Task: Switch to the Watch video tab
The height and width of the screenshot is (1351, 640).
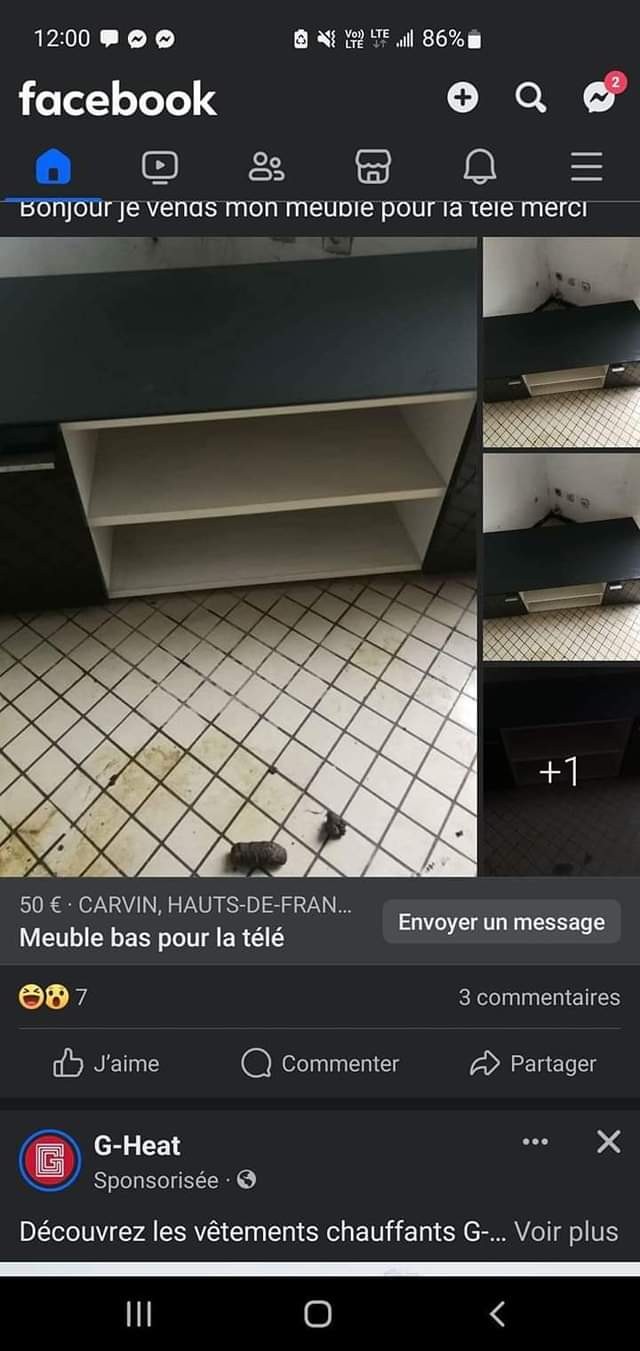Action: (x=160, y=166)
